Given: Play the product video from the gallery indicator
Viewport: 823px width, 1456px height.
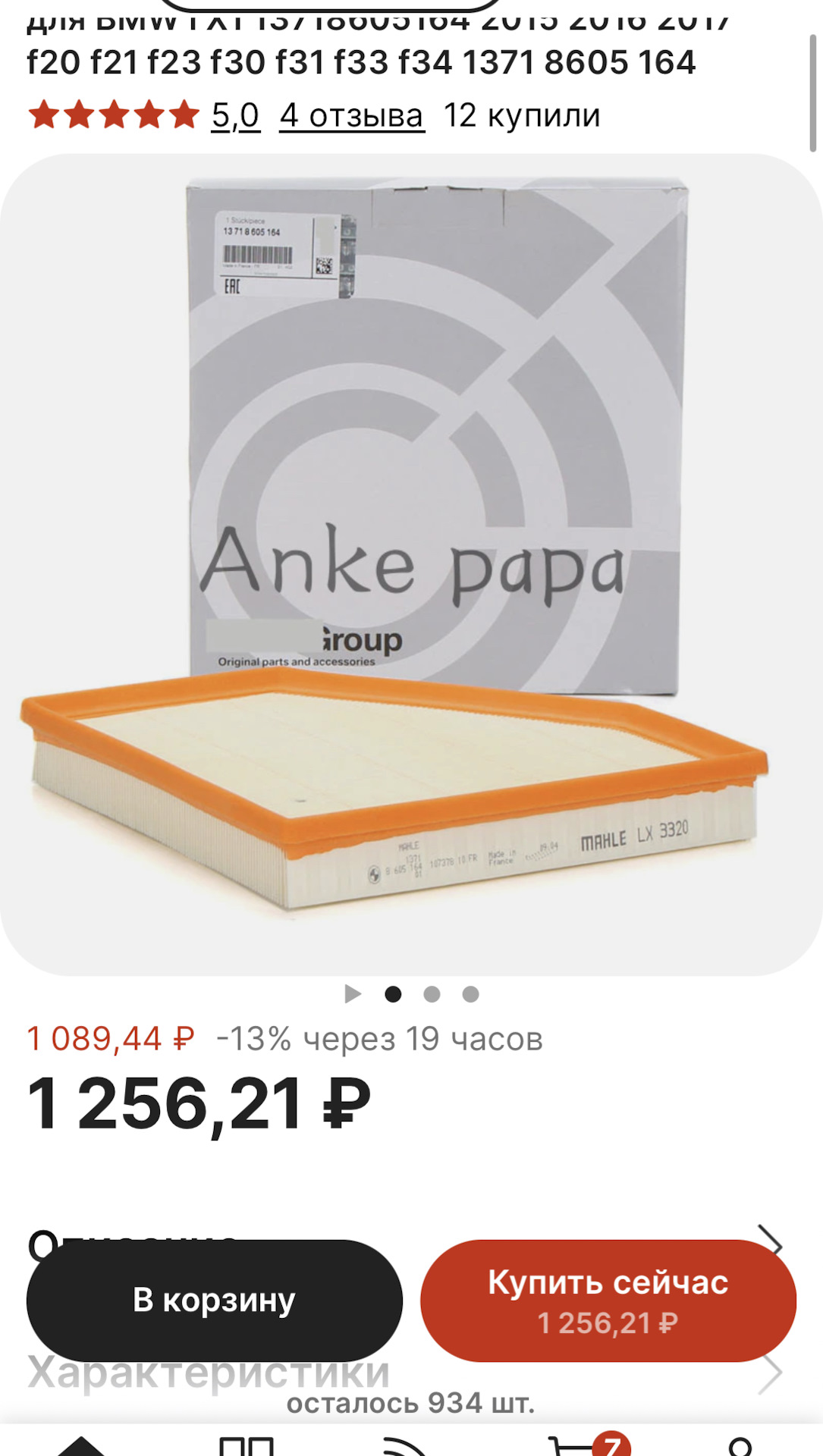Looking at the screenshot, I should tap(353, 993).
